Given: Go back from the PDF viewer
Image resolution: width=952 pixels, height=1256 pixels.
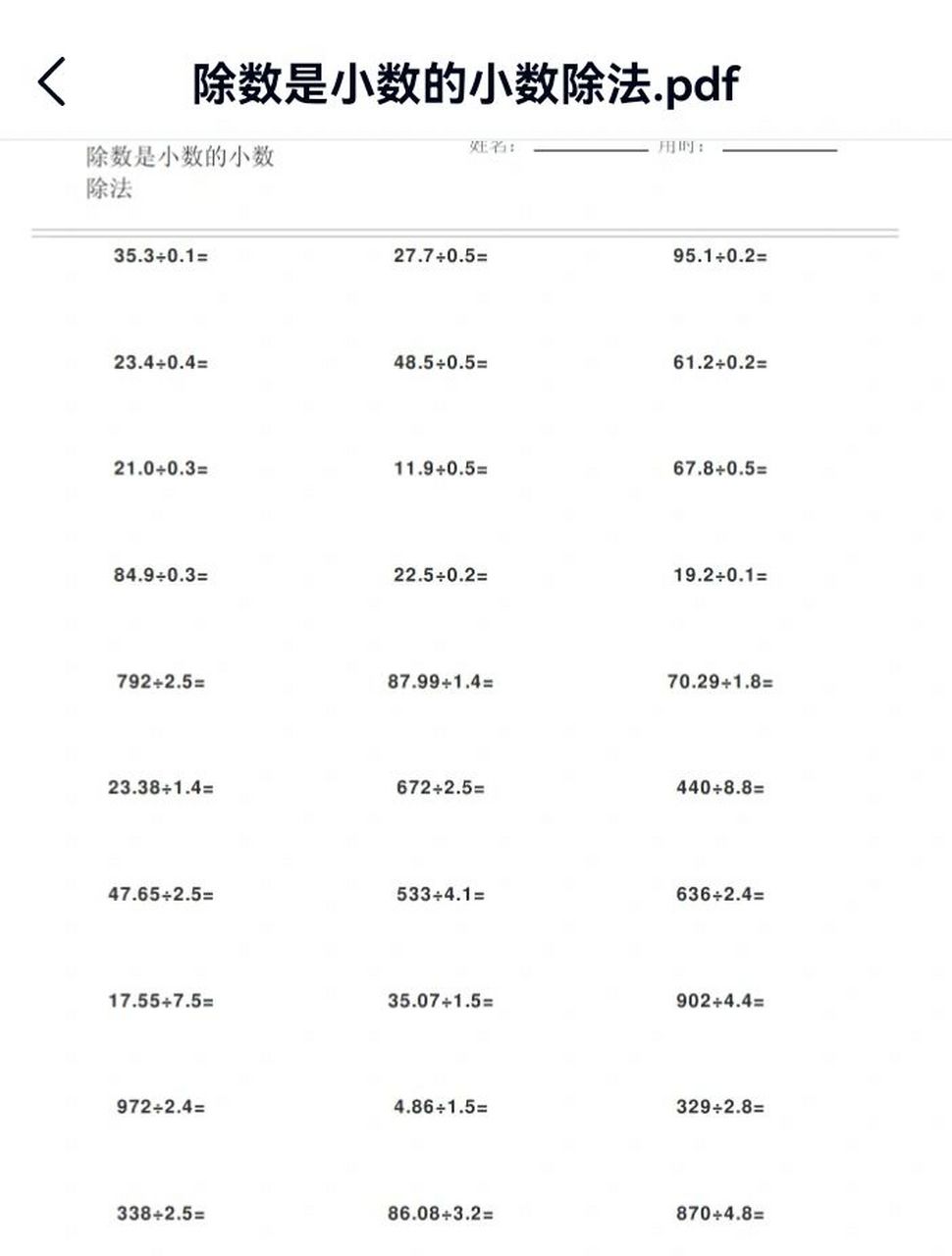Looking at the screenshot, I should pos(52,81).
